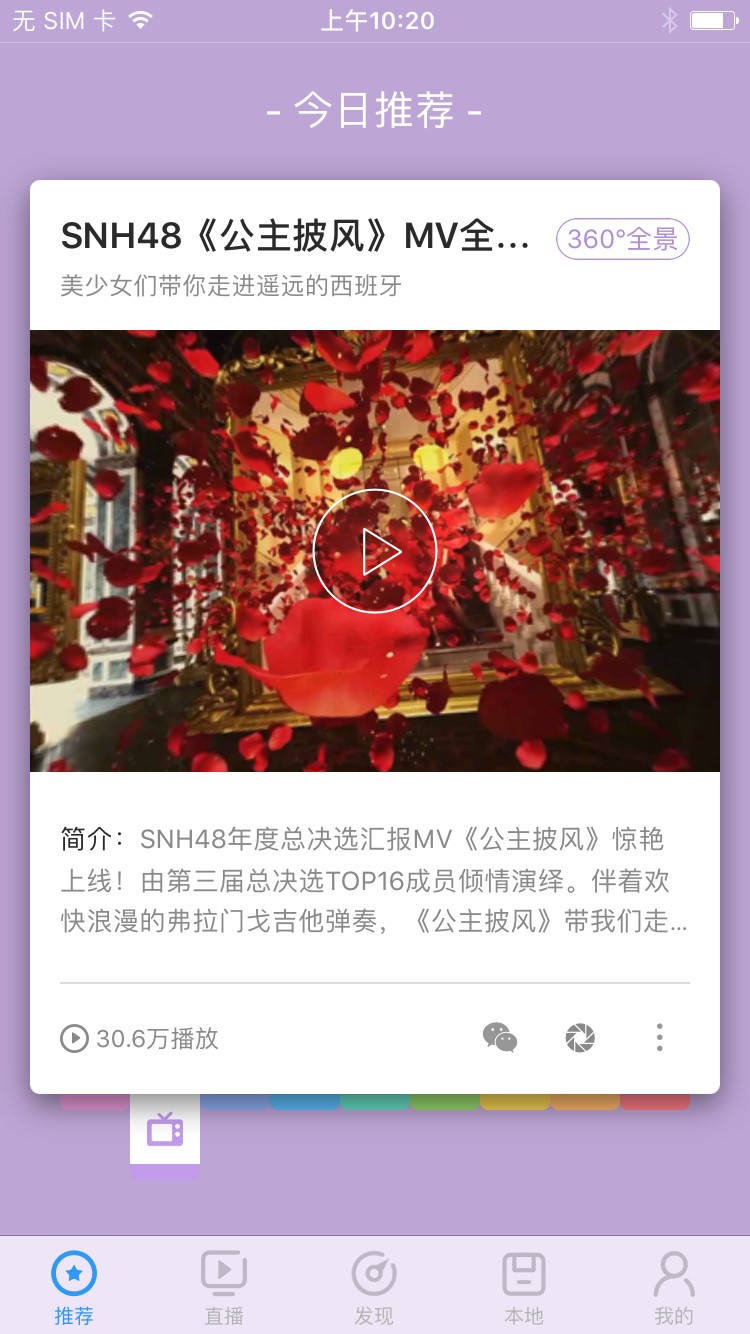The width and height of the screenshot is (750, 1334).
Task: Switch to the 直播 tab
Action: tap(224, 1288)
